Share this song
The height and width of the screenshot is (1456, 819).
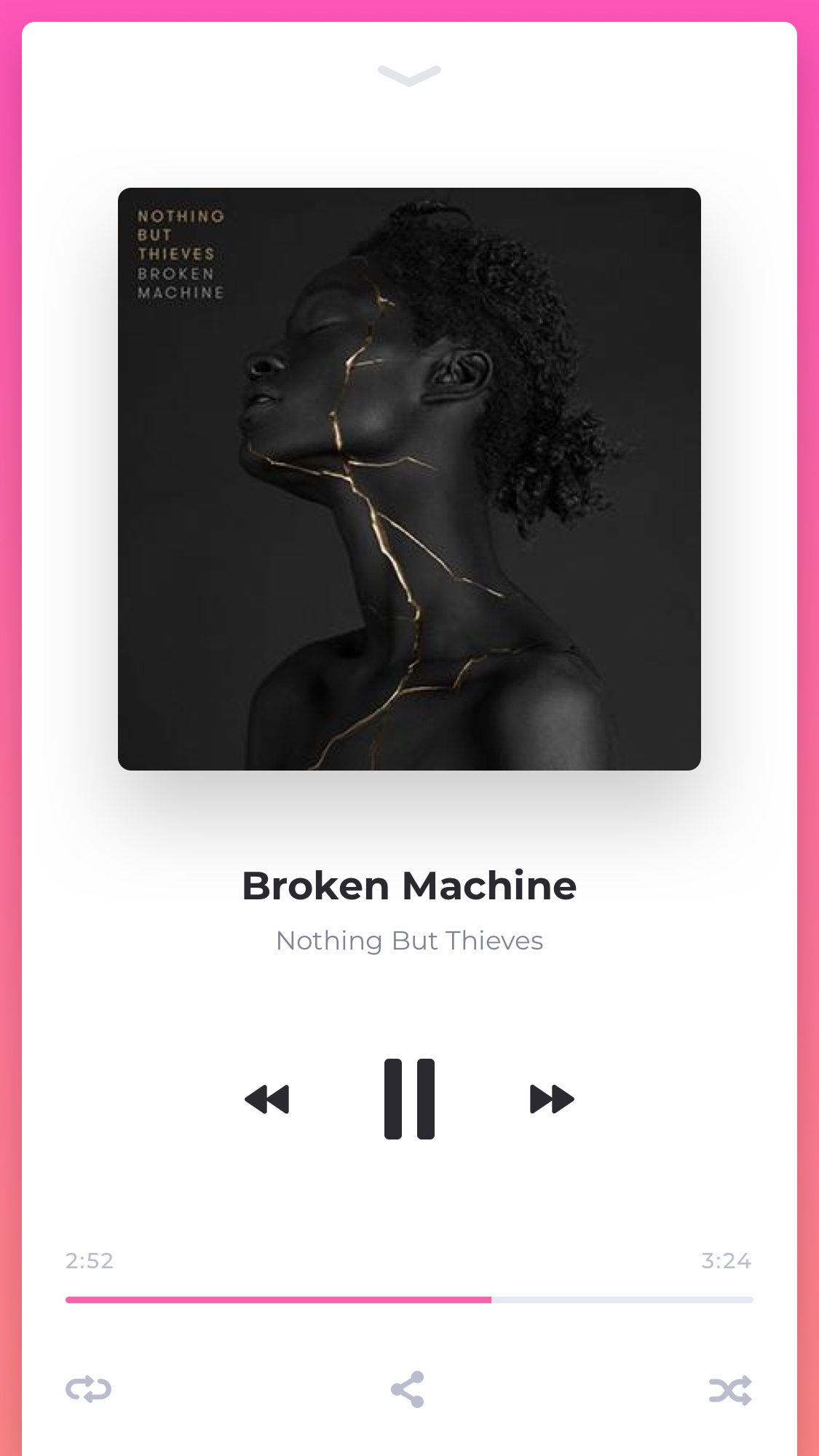(x=408, y=1389)
